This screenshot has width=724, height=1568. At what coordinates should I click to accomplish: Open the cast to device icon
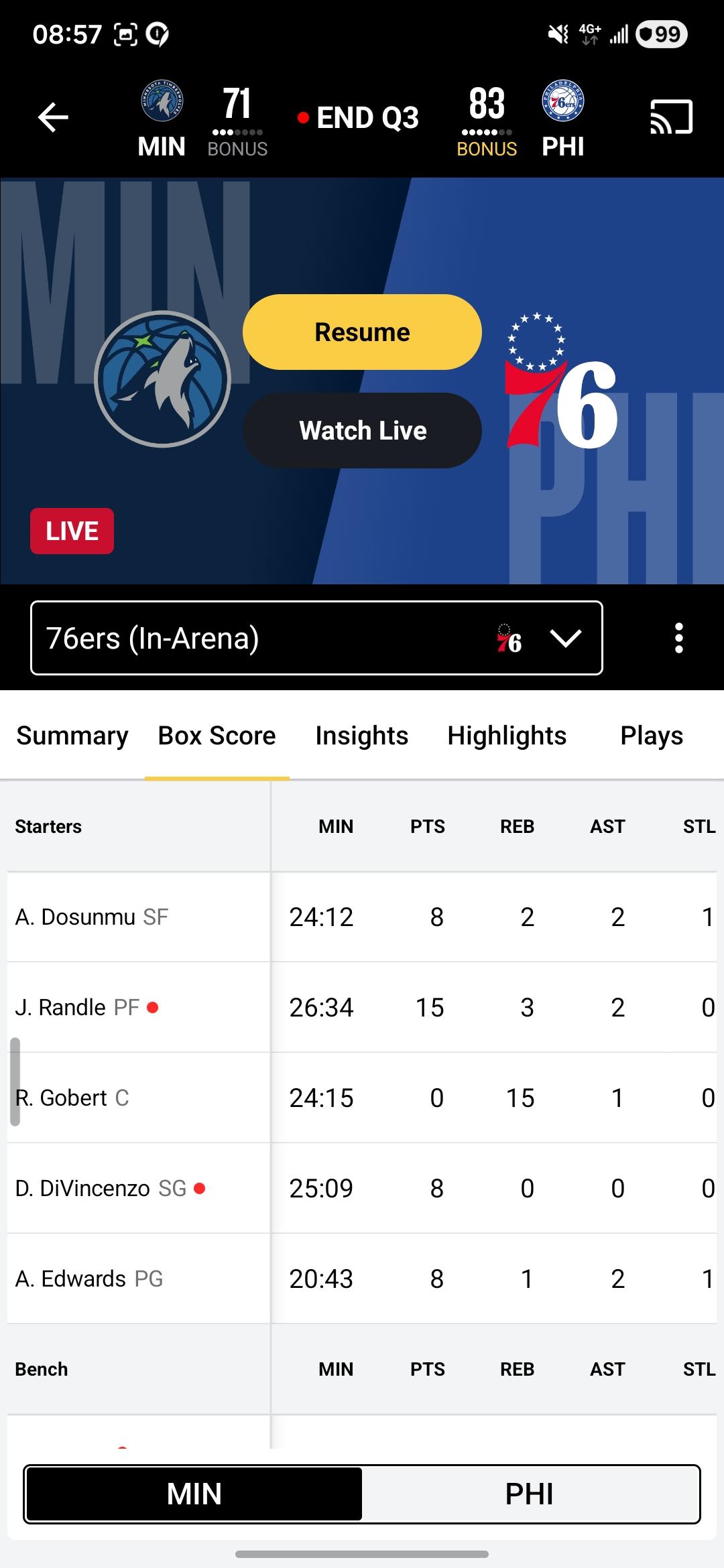[x=671, y=117]
